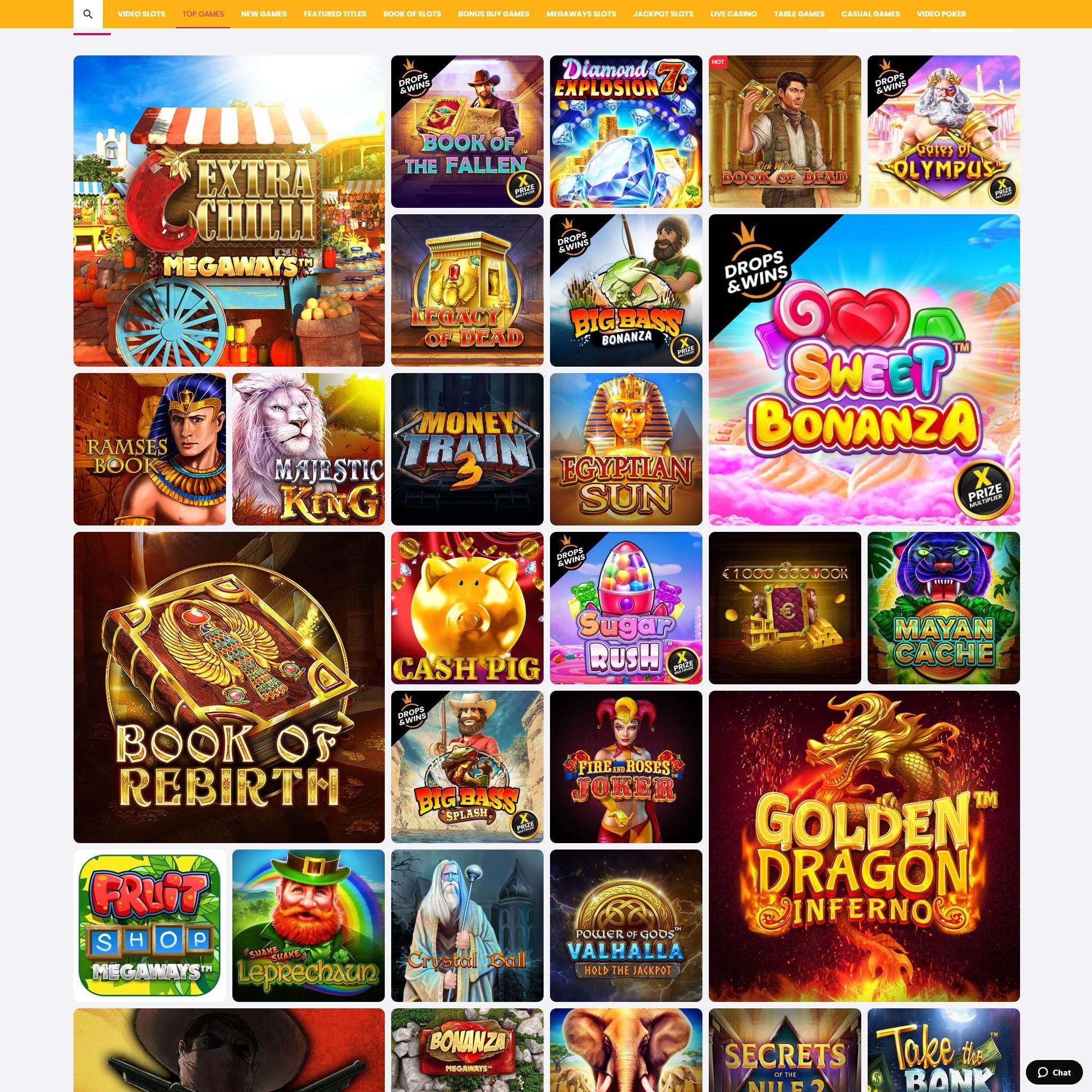Play the Cash Pig game

point(467,608)
